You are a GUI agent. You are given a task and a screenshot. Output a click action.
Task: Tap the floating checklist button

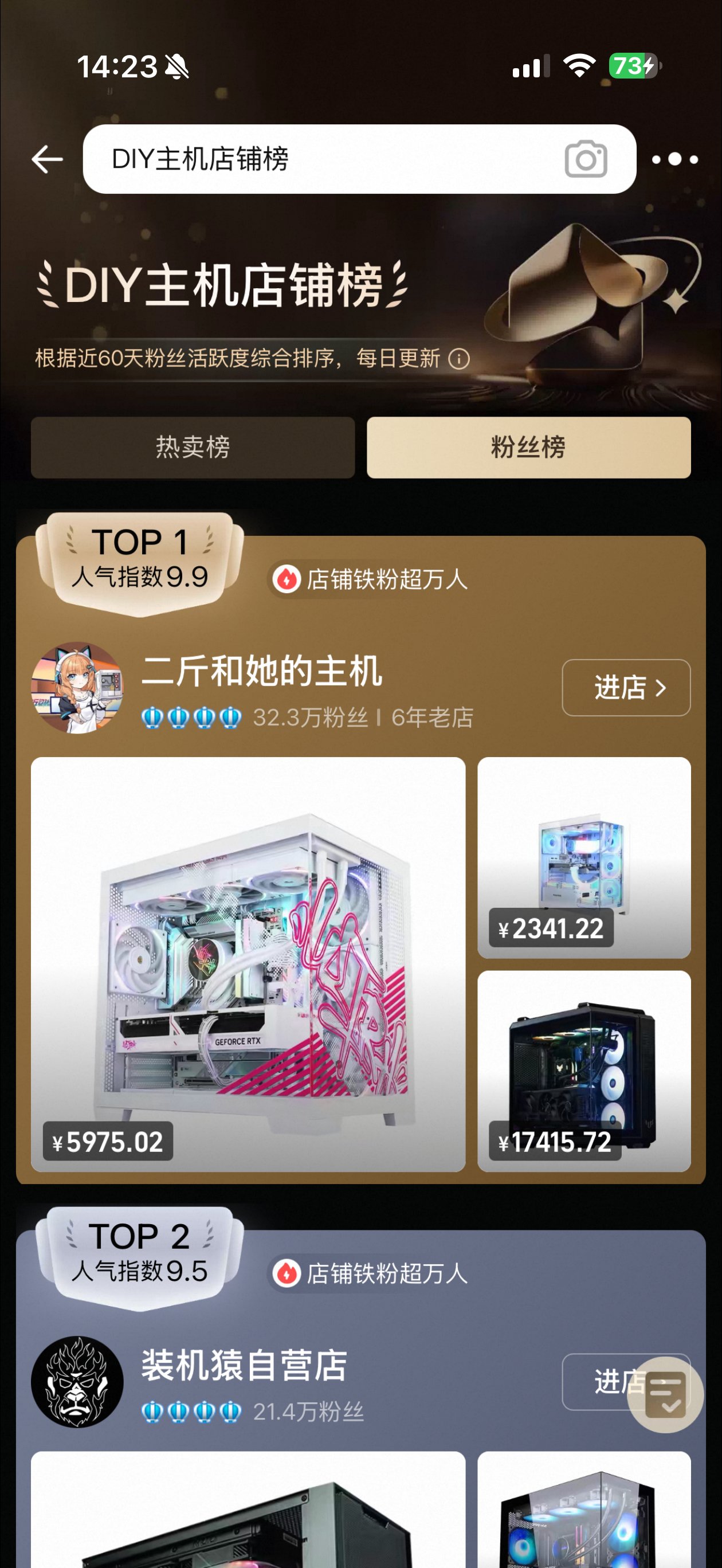click(665, 1394)
